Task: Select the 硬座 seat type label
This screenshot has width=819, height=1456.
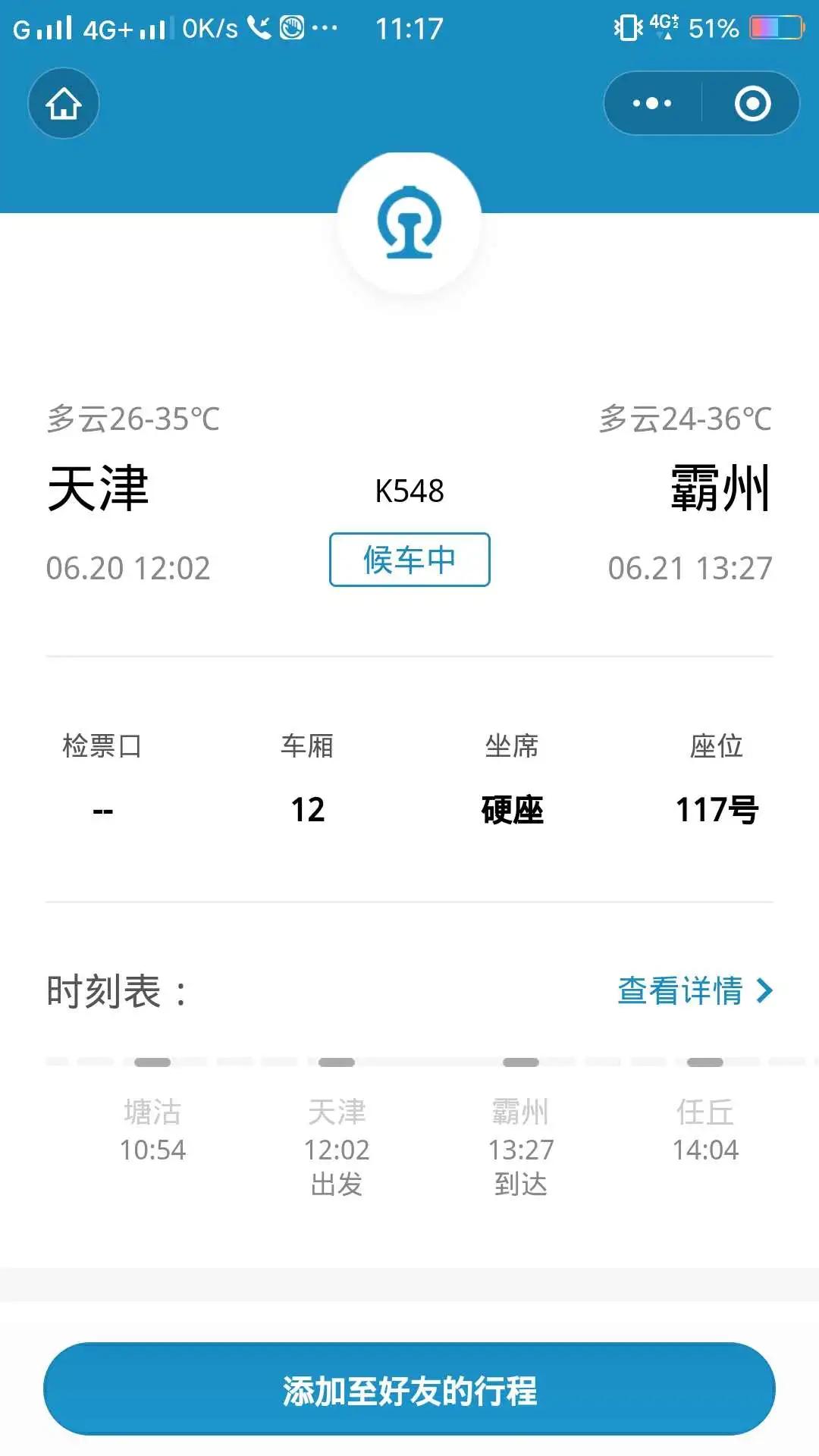Action: point(513,810)
